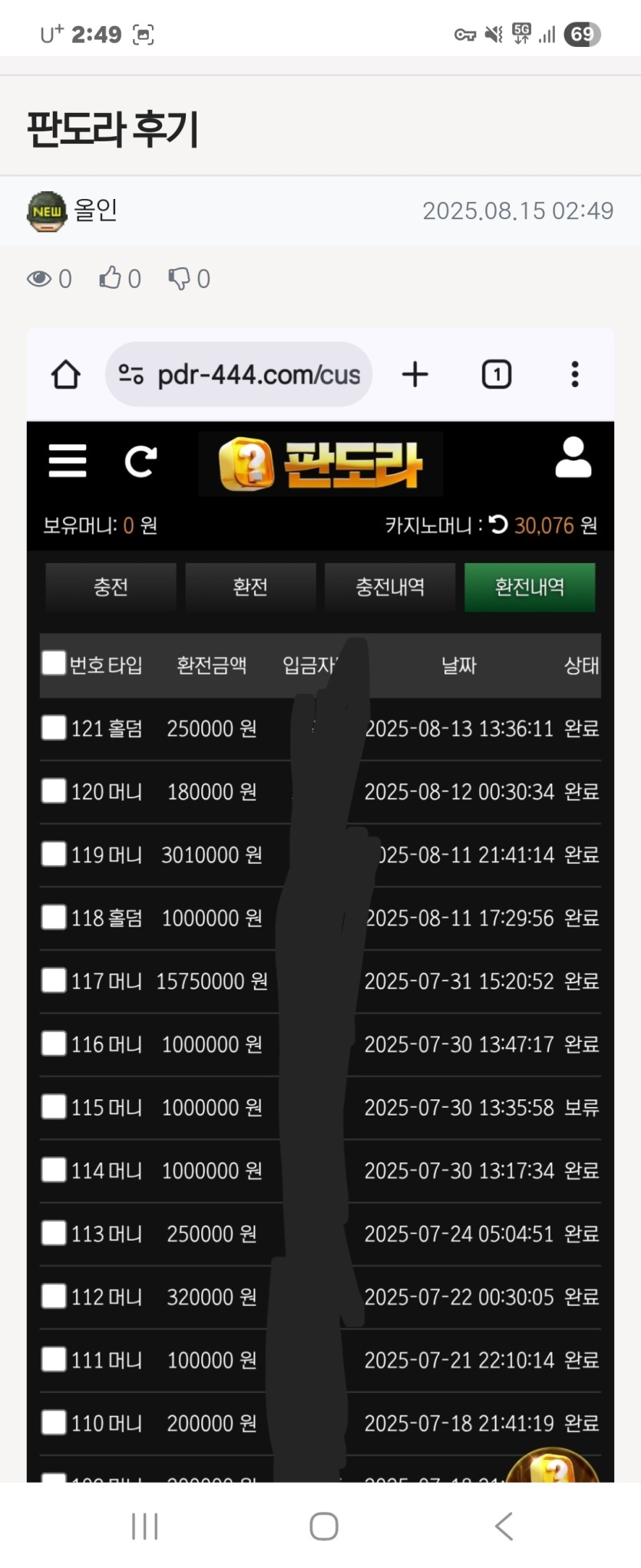Go back with the system back button
This screenshot has width=641, height=1568.
tap(504, 1526)
